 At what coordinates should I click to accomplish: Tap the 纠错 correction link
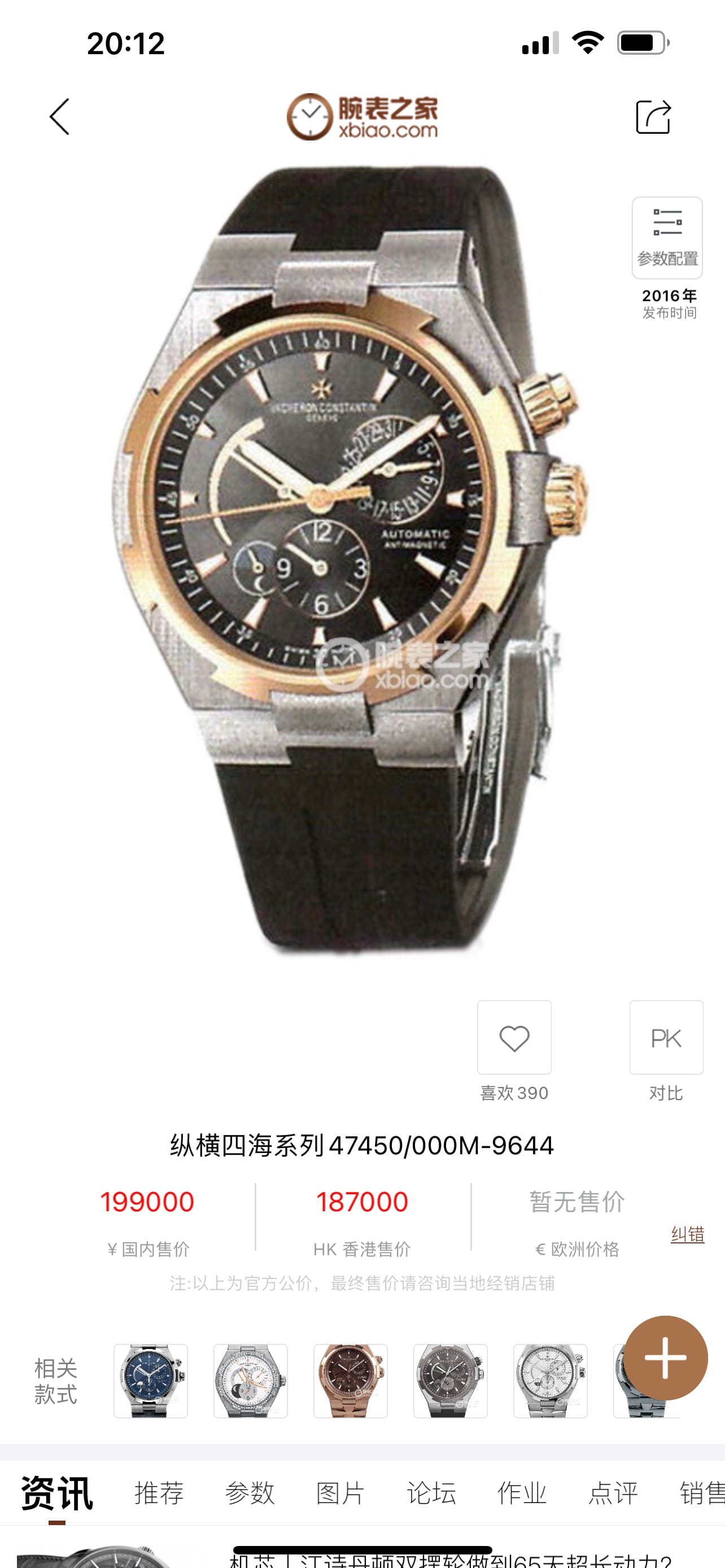(x=687, y=1234)
